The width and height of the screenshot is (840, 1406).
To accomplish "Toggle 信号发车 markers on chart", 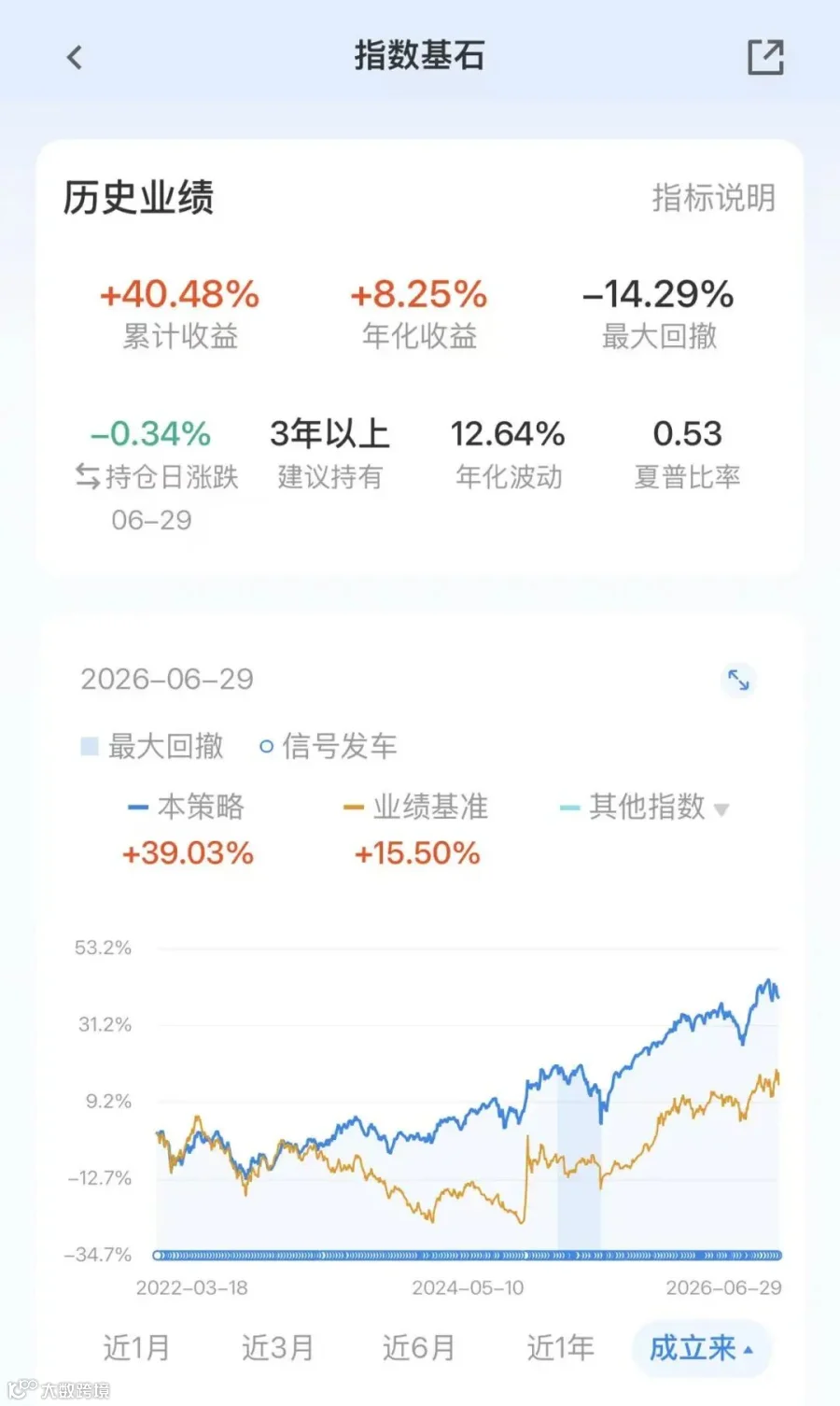I will 329,746.
